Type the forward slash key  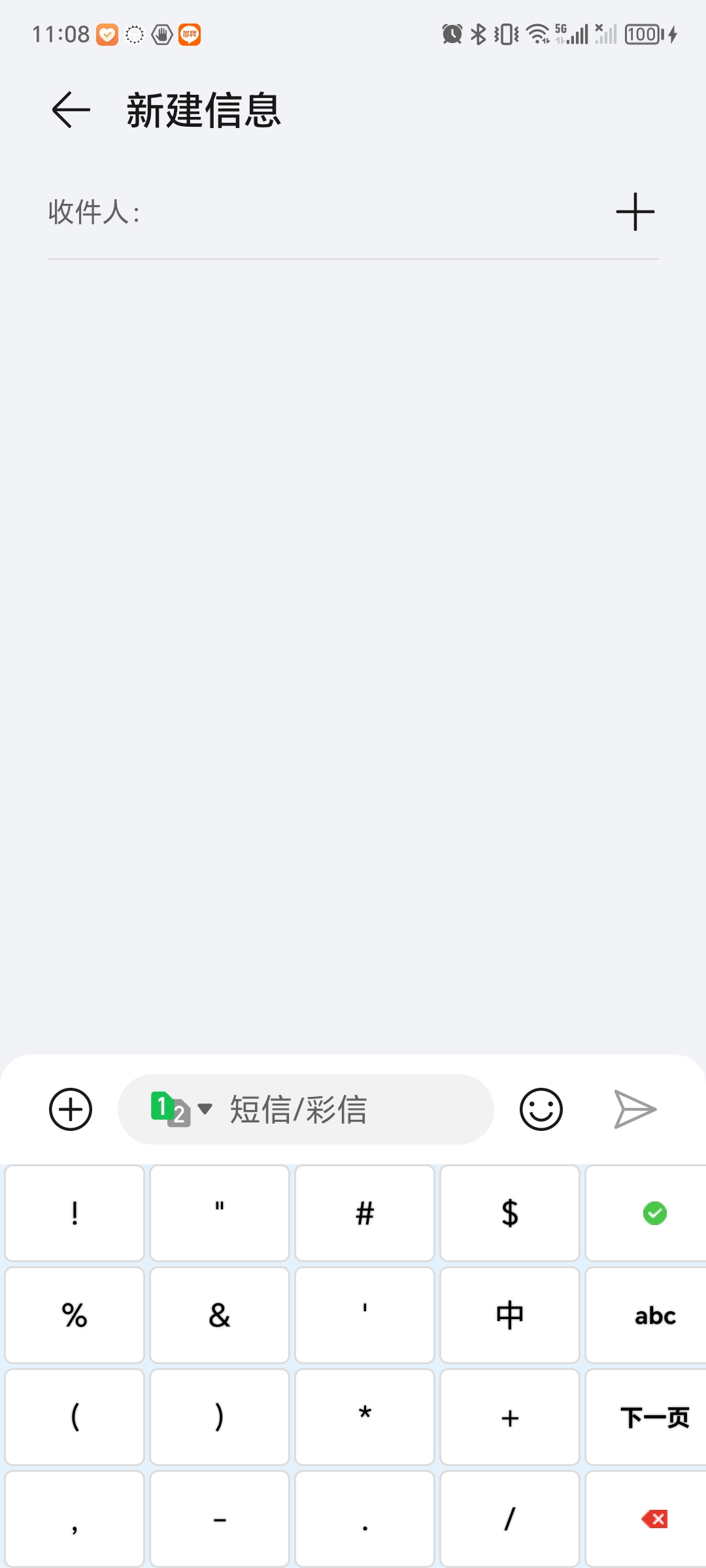509,1519
